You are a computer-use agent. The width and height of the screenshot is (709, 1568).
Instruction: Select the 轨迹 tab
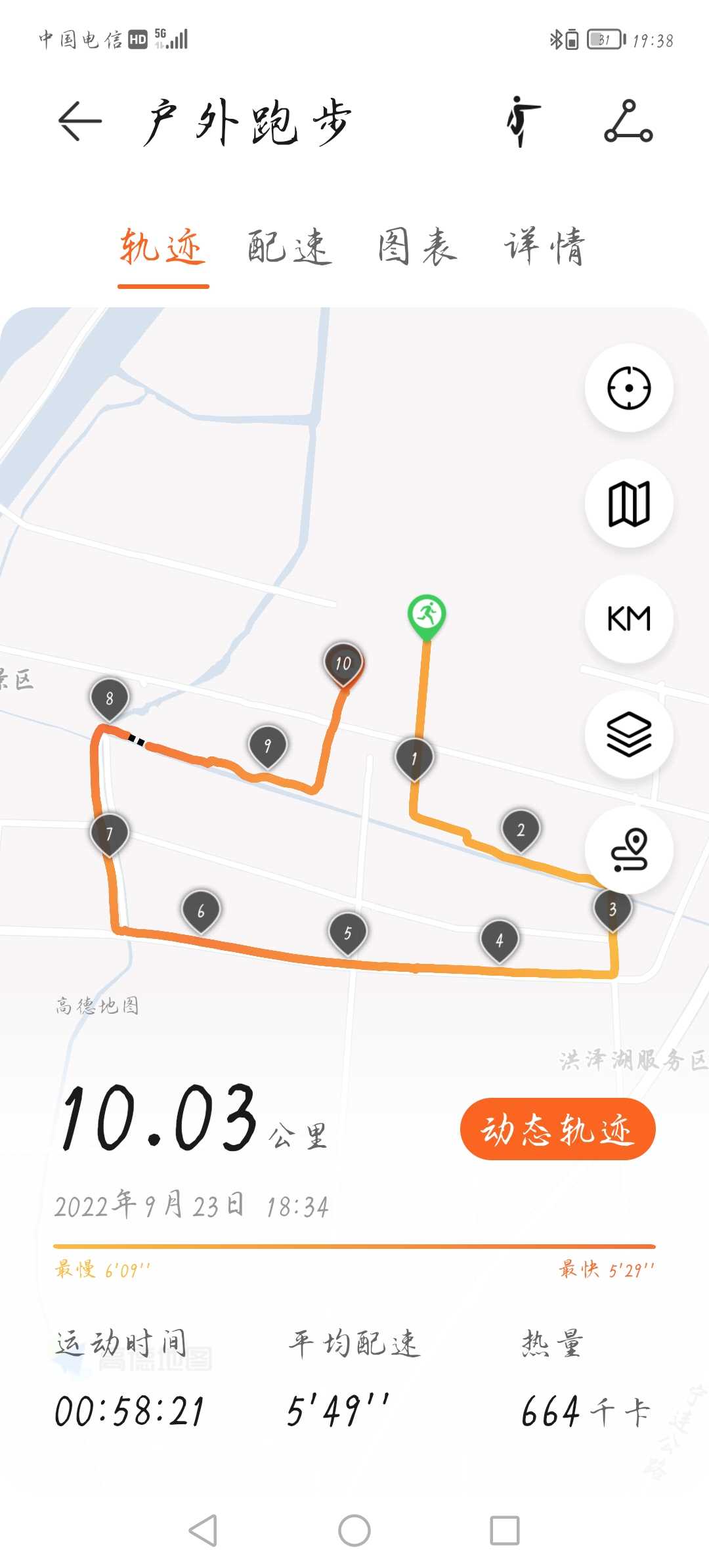[x=163, y=248]
